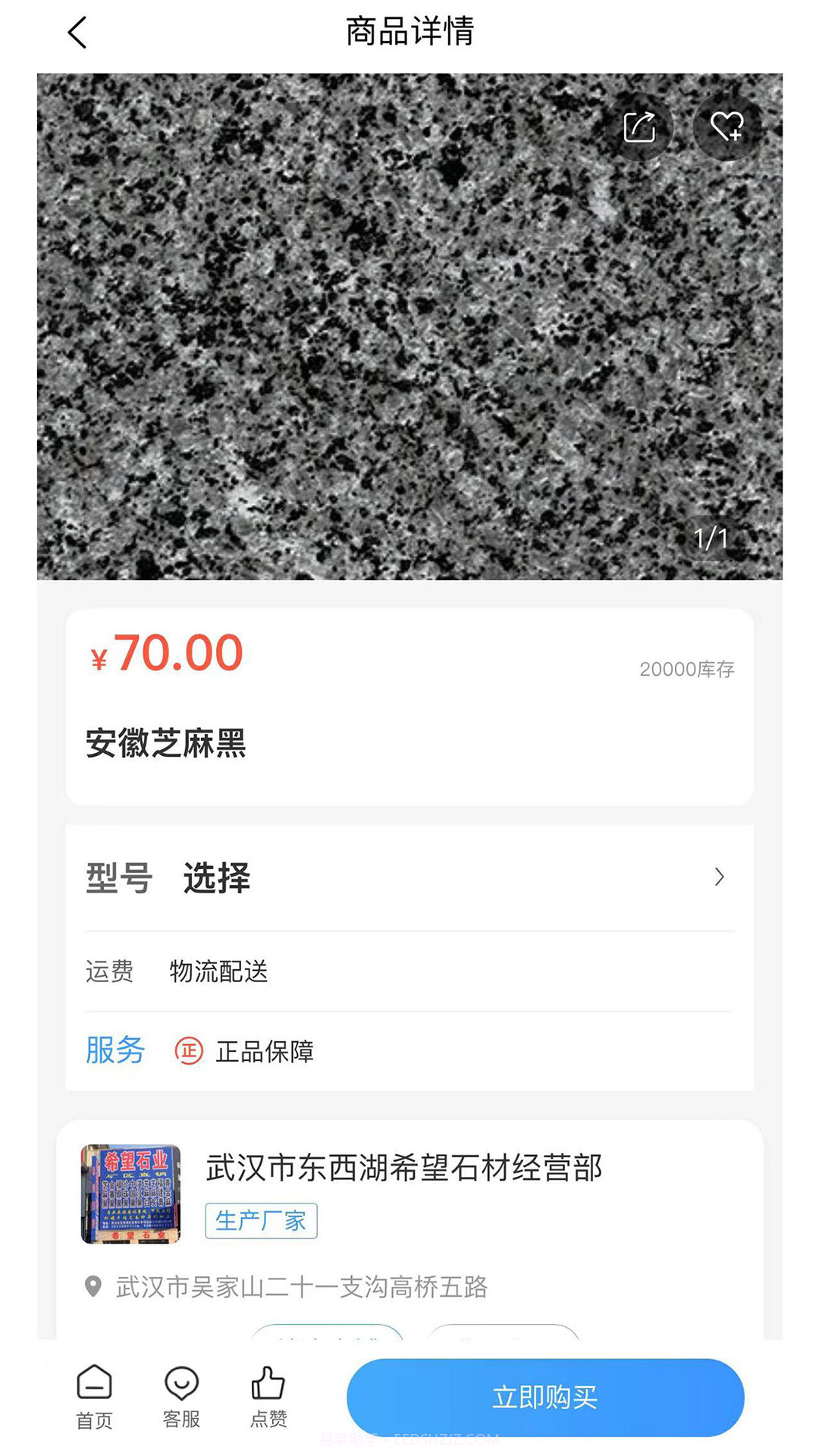The height and width of the screenshot is (1456, 819).
Task: Click the 生产厂家 manufacturer tag
Action: point(261,1220)
